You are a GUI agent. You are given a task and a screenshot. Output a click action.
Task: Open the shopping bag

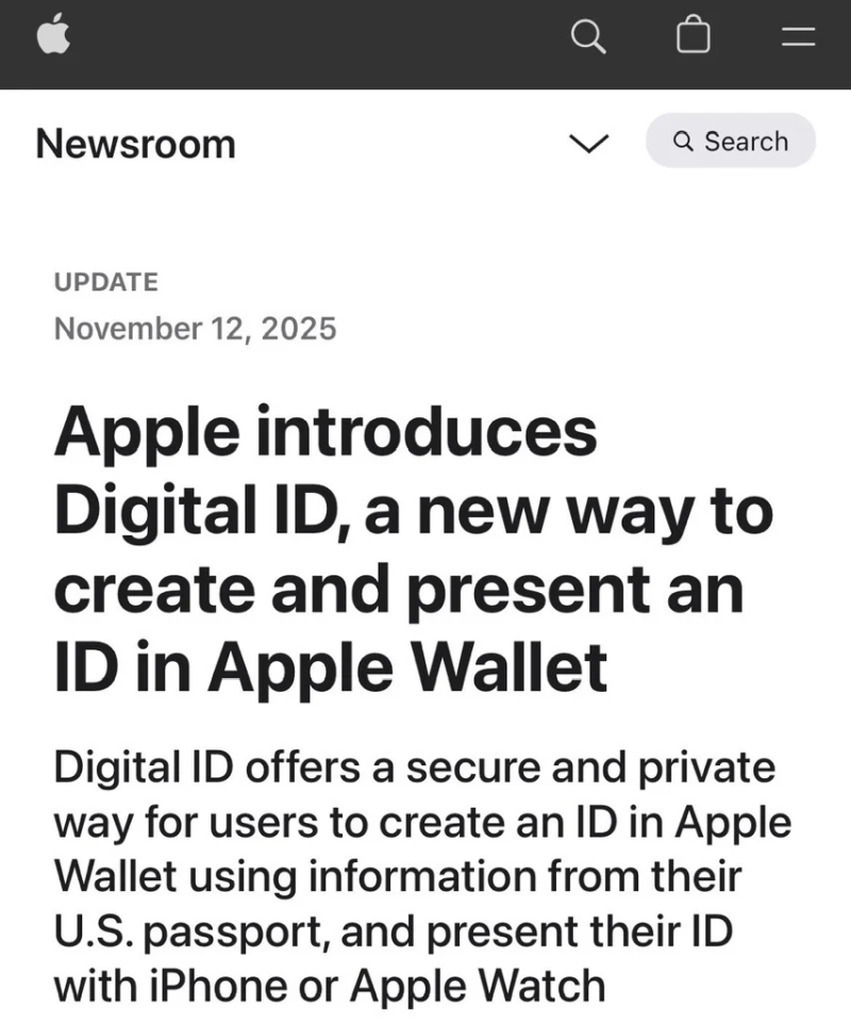pos(693,37)
